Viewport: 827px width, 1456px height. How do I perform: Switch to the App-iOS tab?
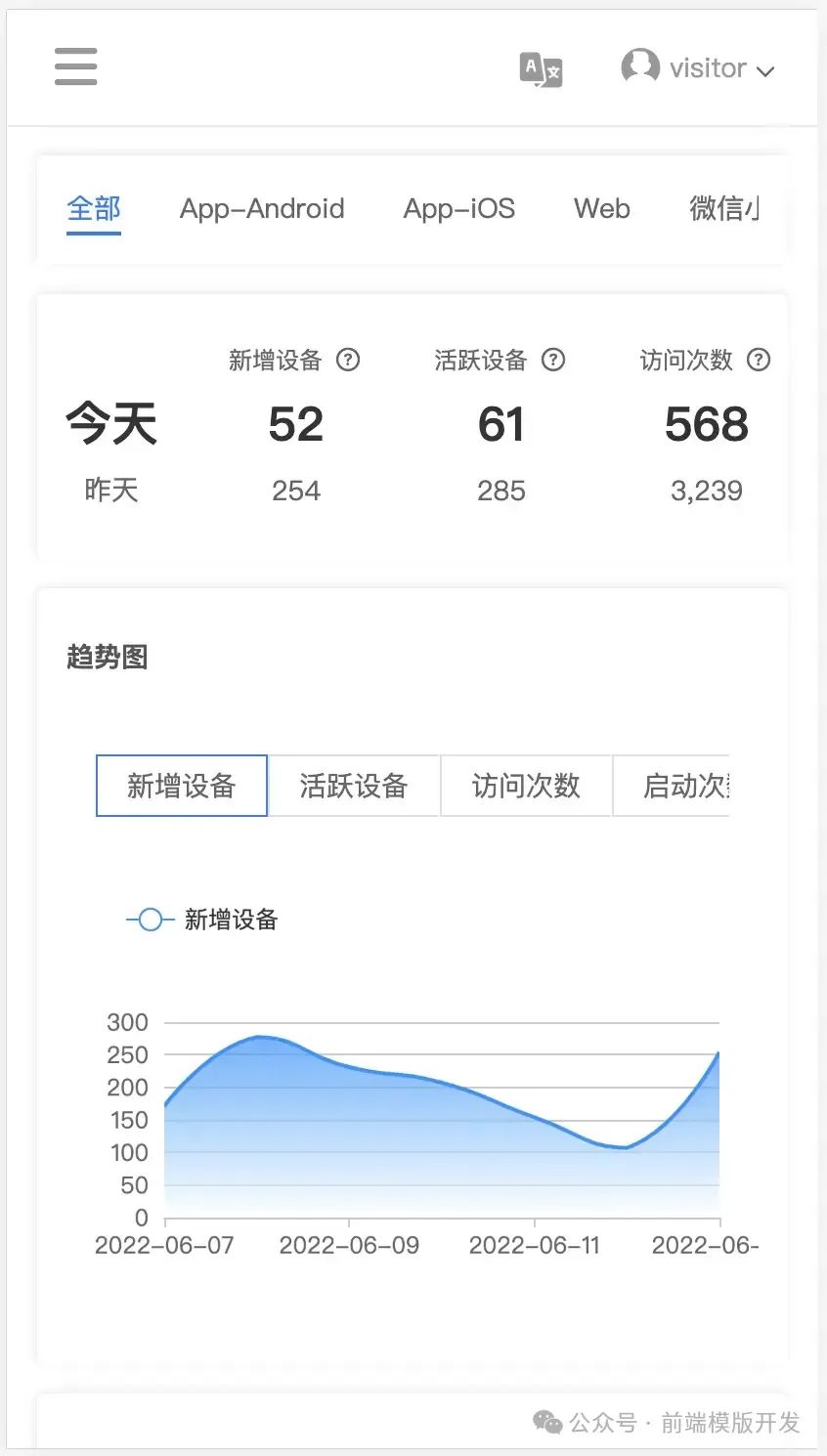click(458, 208)
